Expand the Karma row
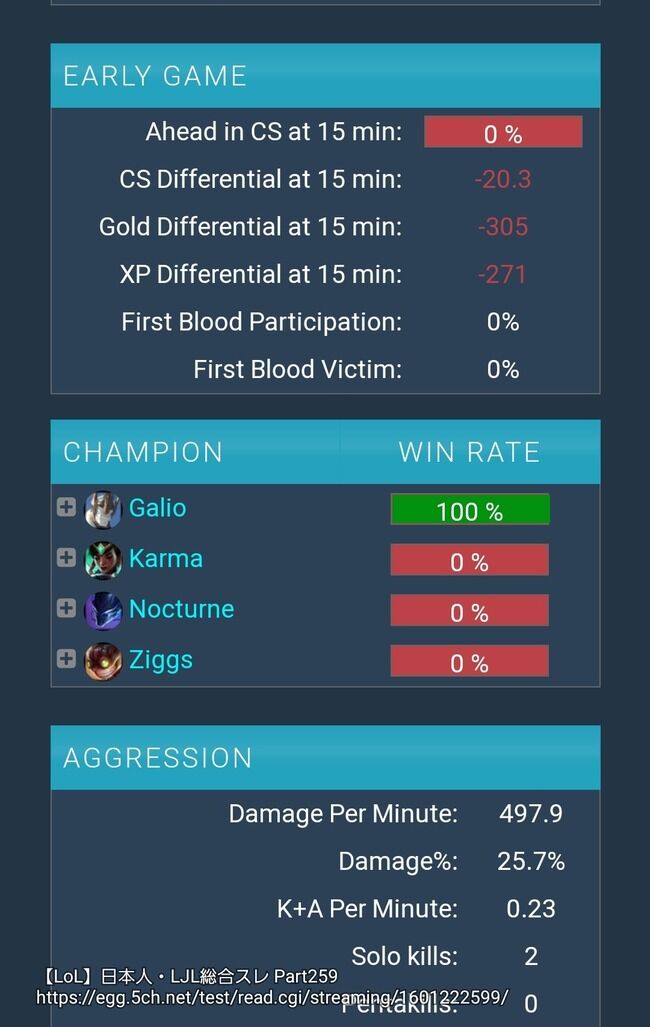650x1027 pixels. [66, 558]
